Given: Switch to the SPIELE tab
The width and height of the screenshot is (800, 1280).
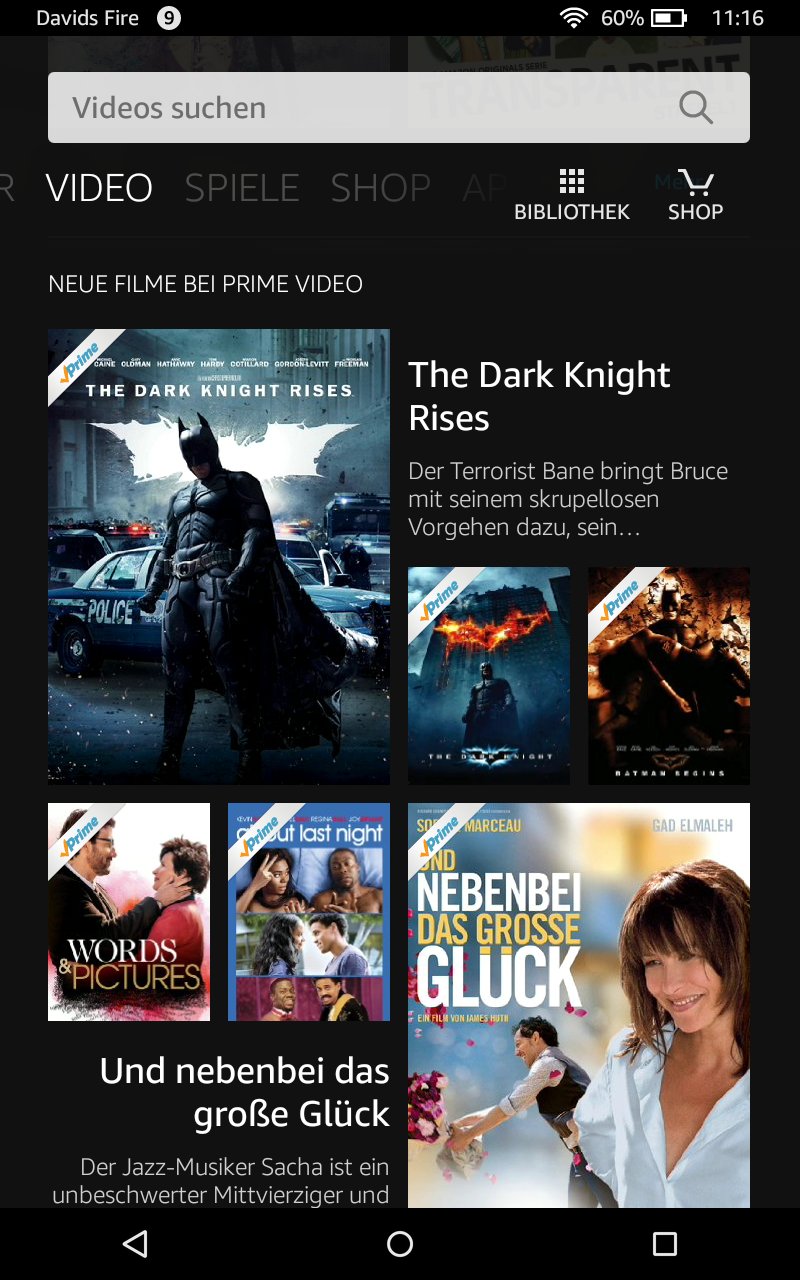Looking at the screenshot, I should (242, 188).
